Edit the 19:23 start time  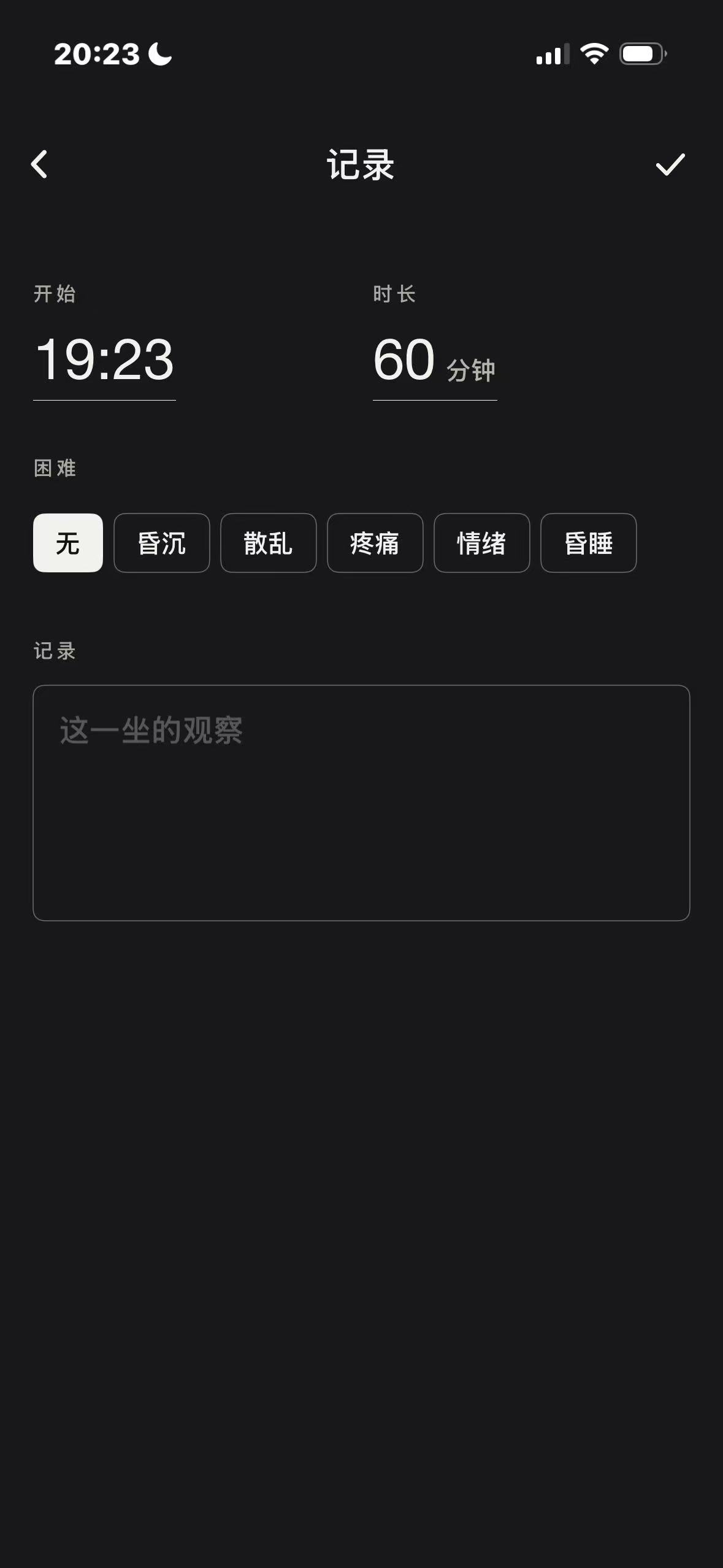pos(104,361)
